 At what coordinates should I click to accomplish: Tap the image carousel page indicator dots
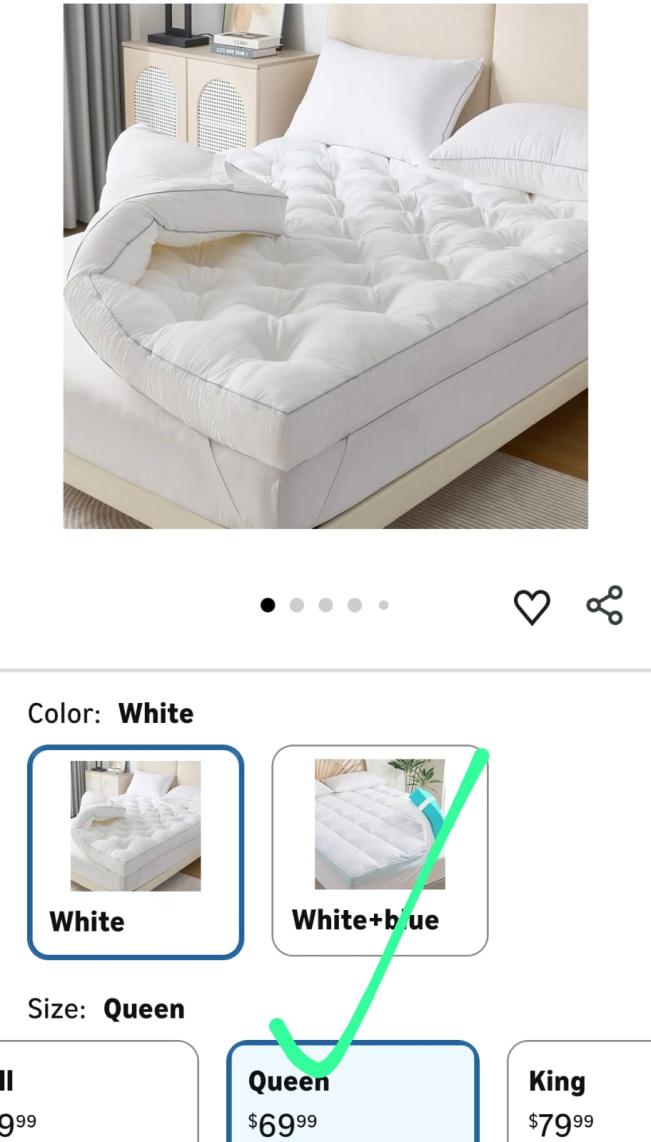click(x=325, y=605)
